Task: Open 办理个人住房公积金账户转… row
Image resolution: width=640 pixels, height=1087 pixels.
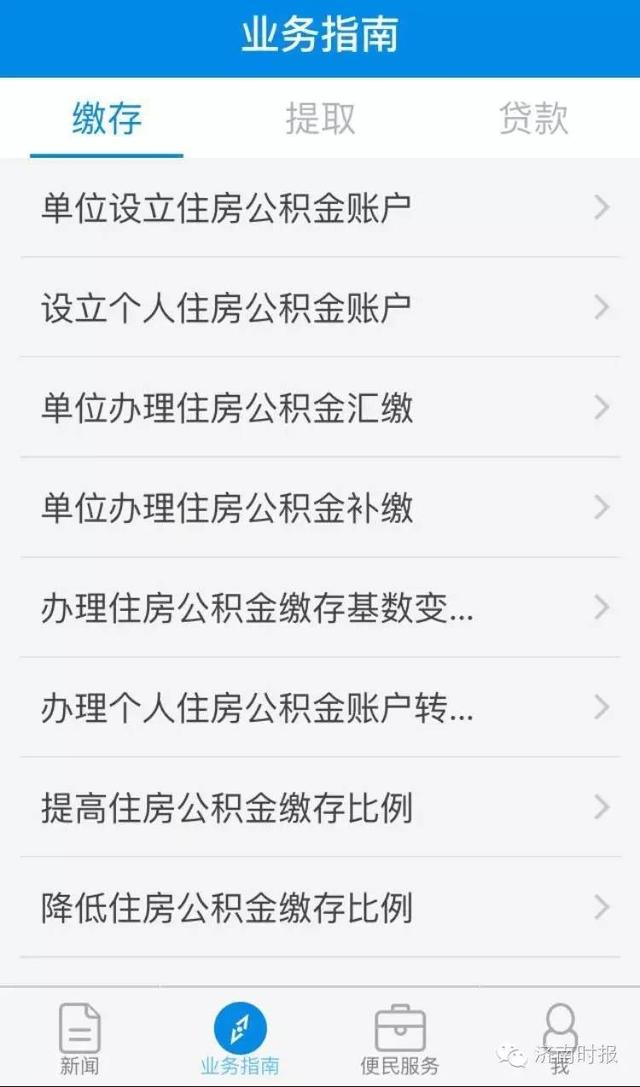Action: pyautogui.click(x=320, y=708)
